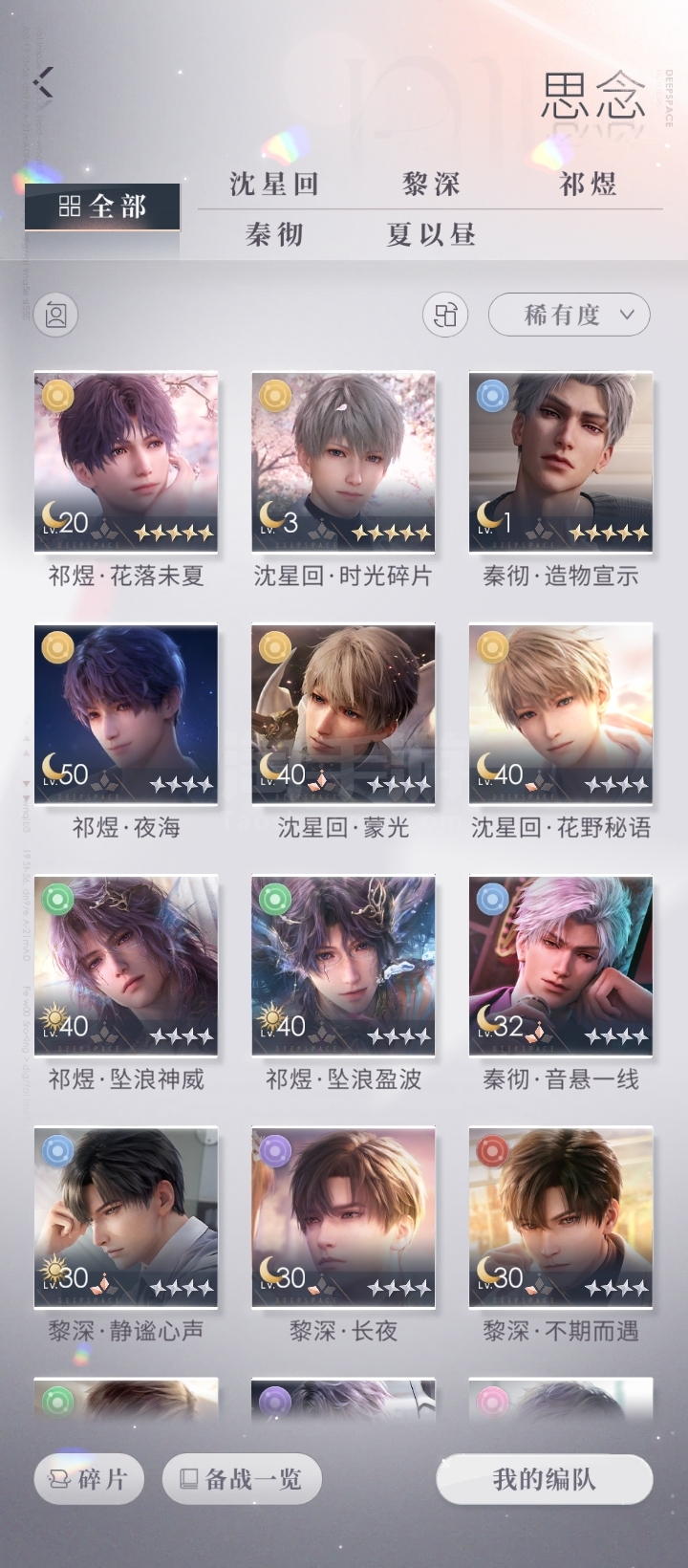Switch to the 黎深 tab
The image size is (688, 1568).
point(432,185)
